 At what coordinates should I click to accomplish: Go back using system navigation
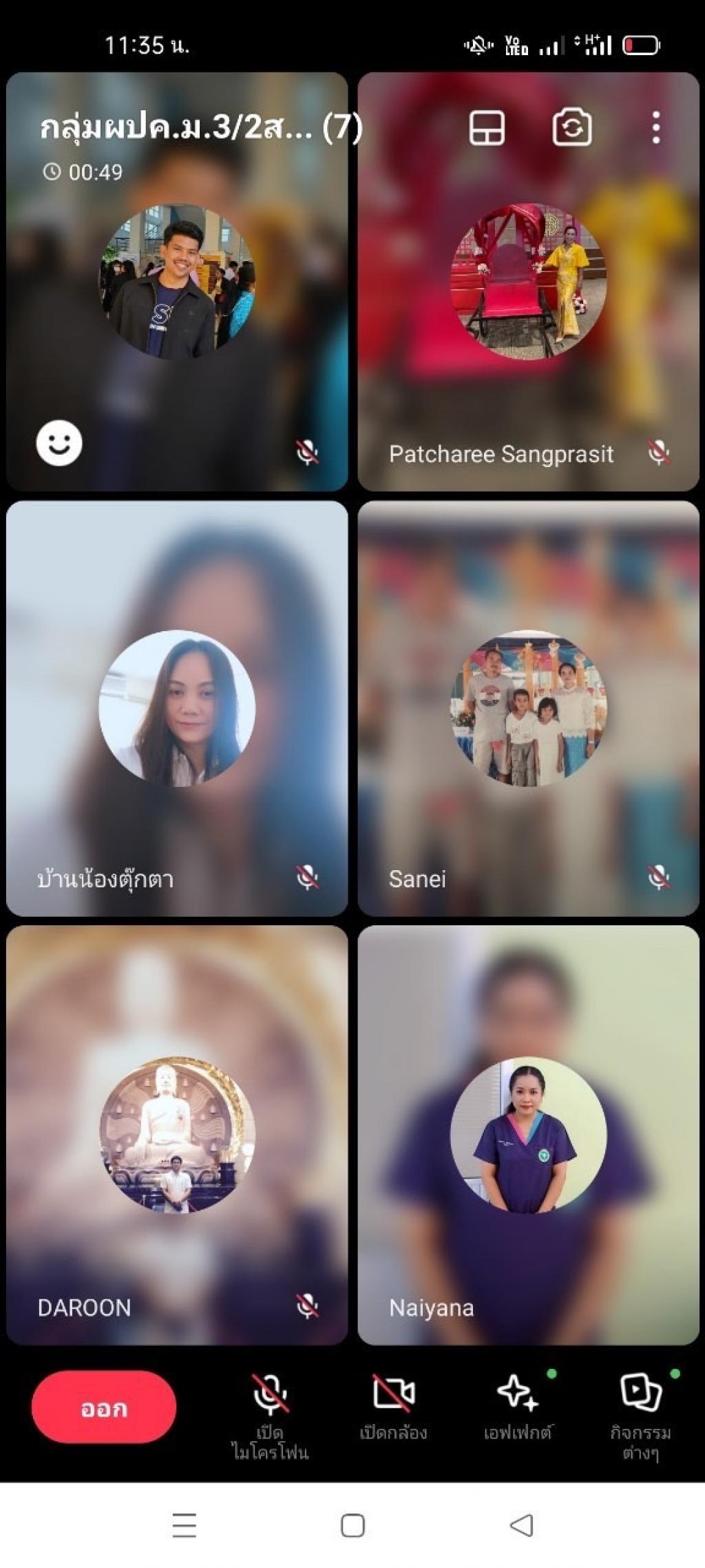[x=521, y=1525]
